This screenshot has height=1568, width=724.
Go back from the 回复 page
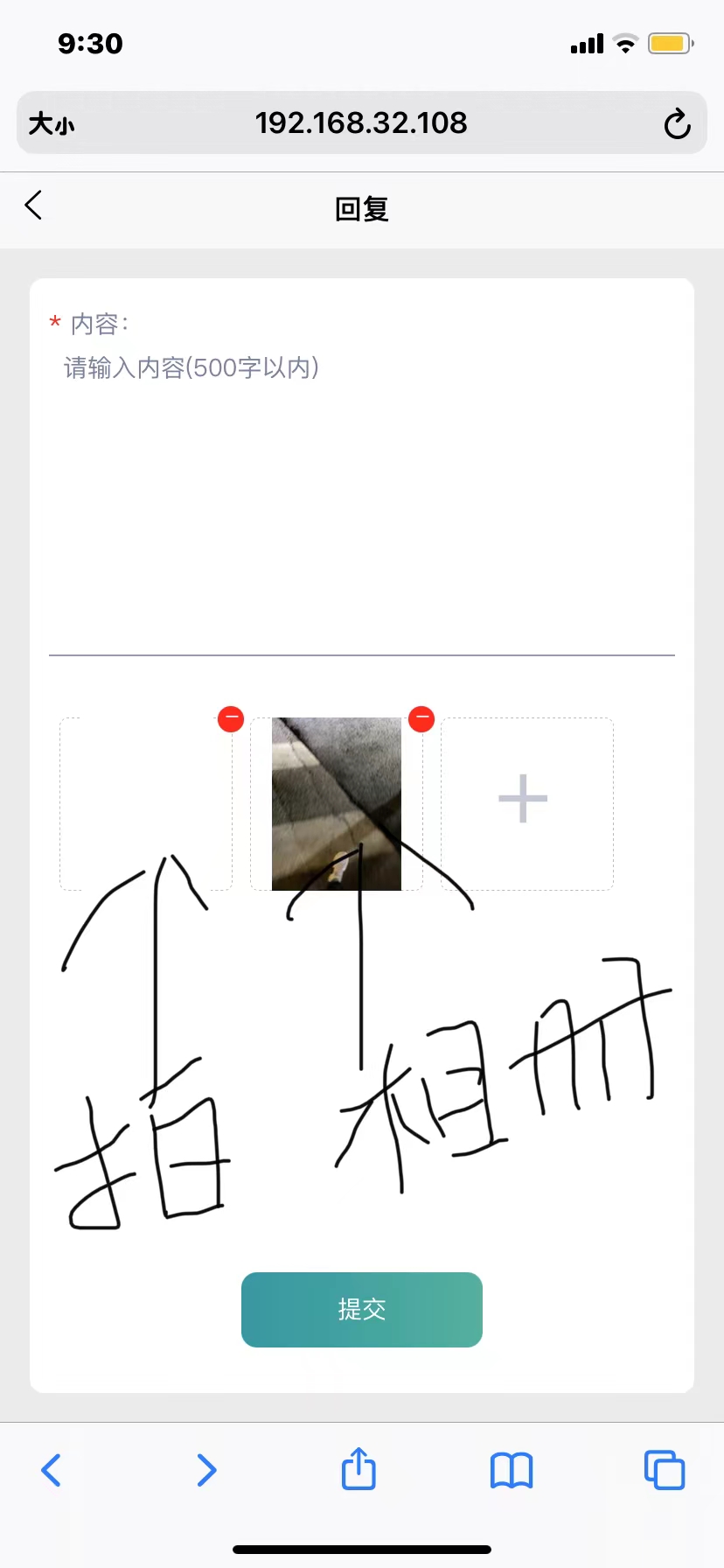click(x=33, y=206)
